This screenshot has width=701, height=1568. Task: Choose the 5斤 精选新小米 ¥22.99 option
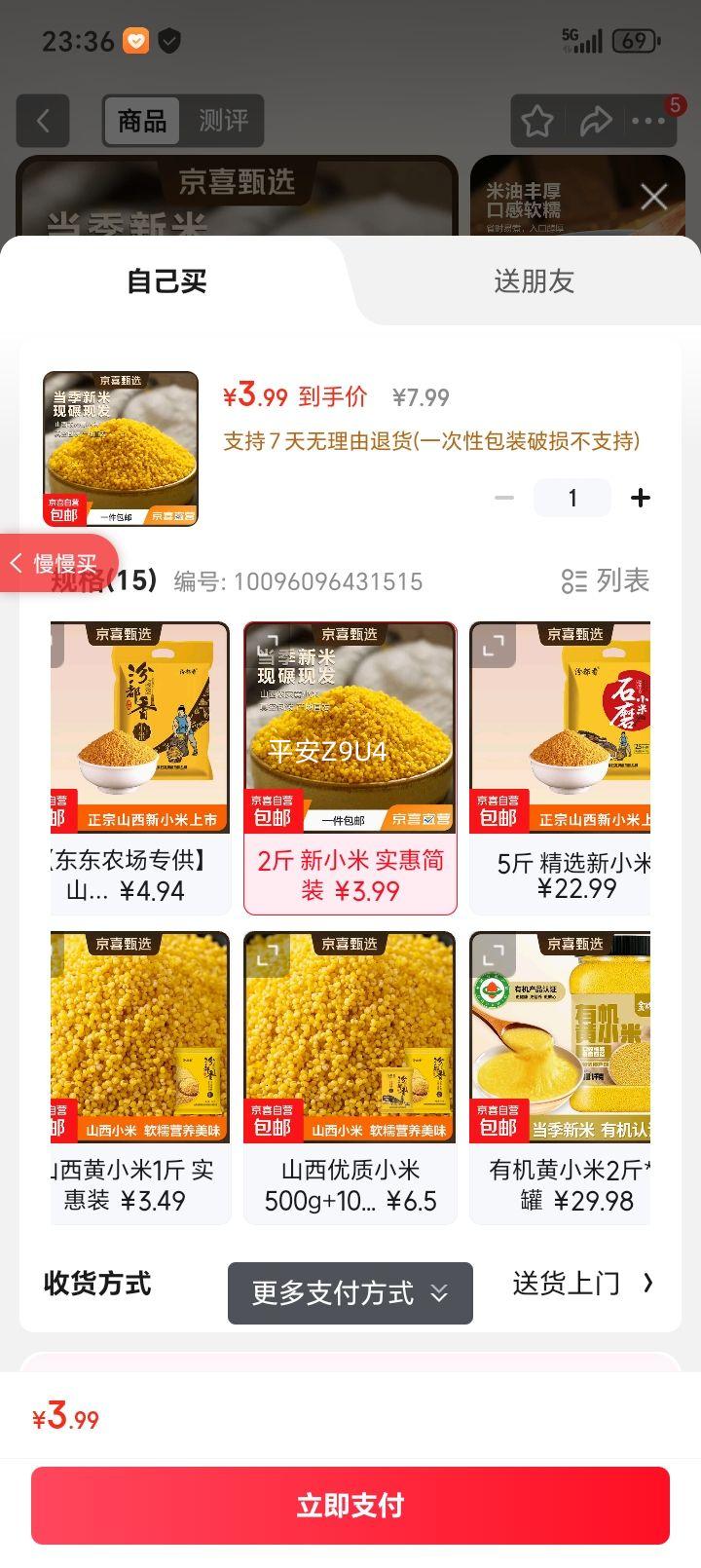click(x=561, y=875)
